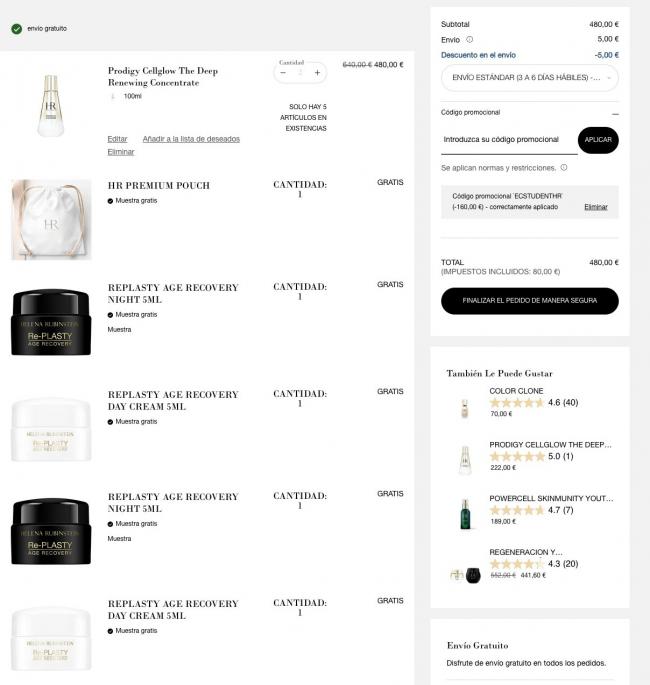Open normas y restricciones info icon

pos(564,168)
